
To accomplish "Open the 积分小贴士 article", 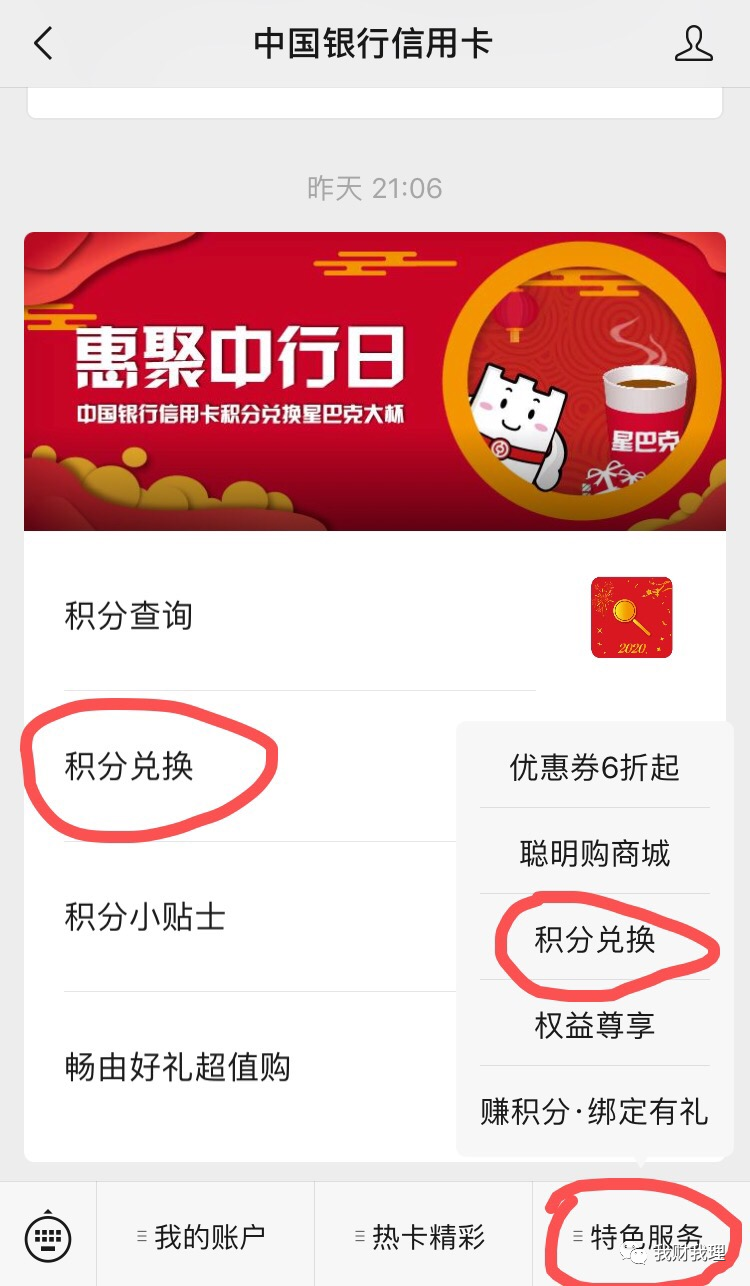I will (240, 917).
